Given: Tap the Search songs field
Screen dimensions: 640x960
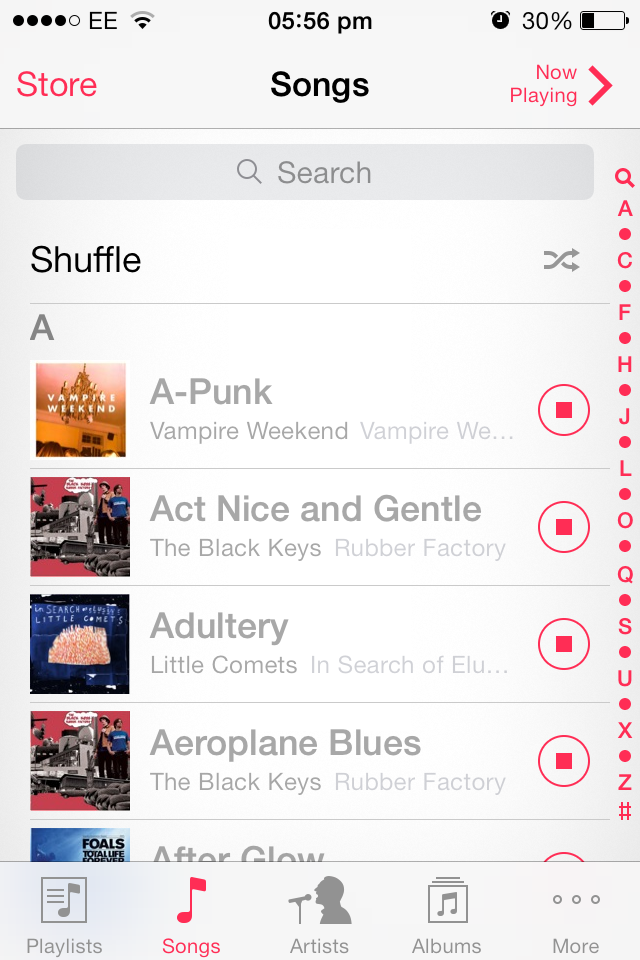Looking at the screenshot, I should [x=305, y=173].
